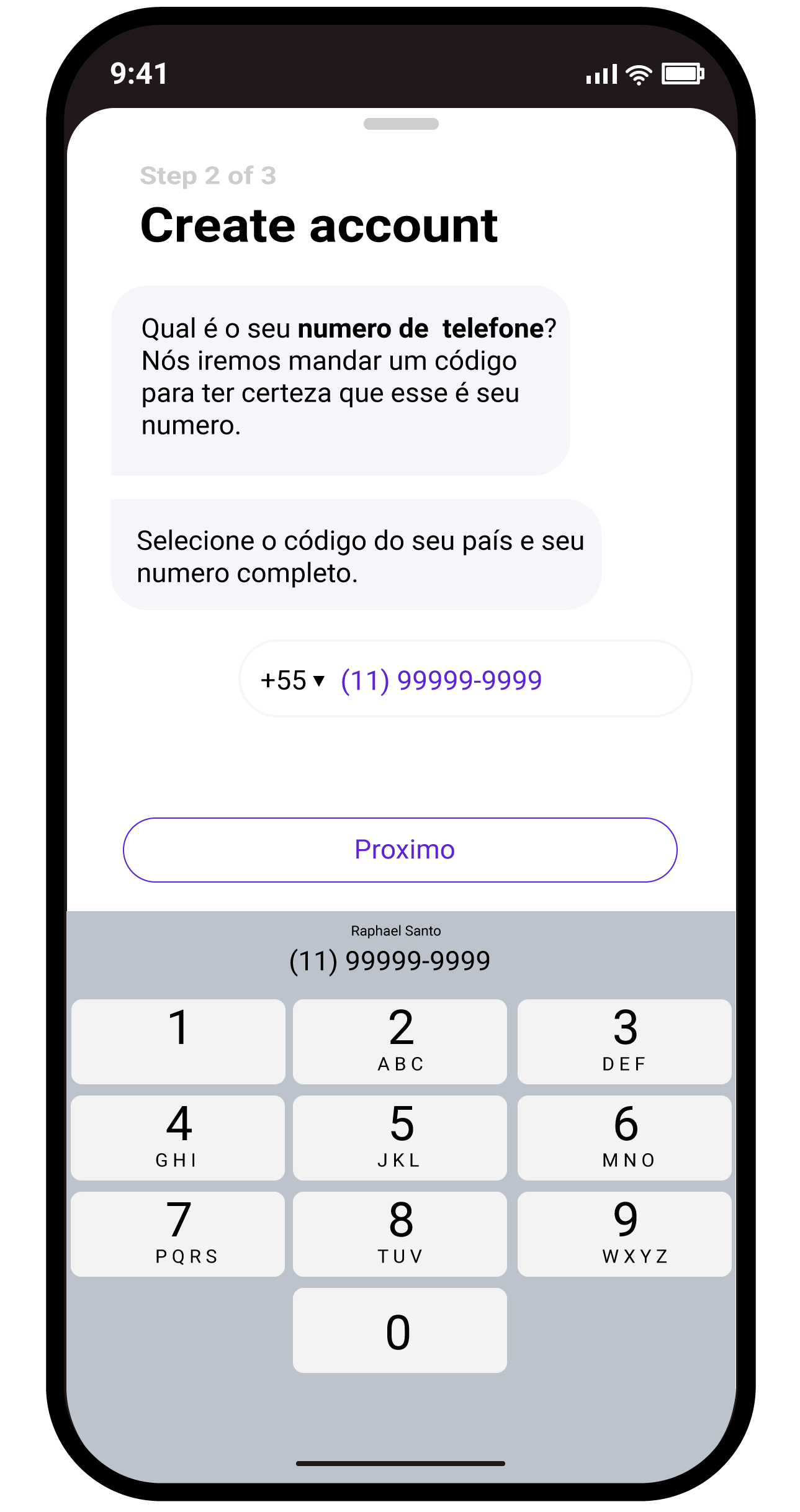800x1512 pixels.
Task: Type digit 6 on the keypad
Action: point(624,1138)
